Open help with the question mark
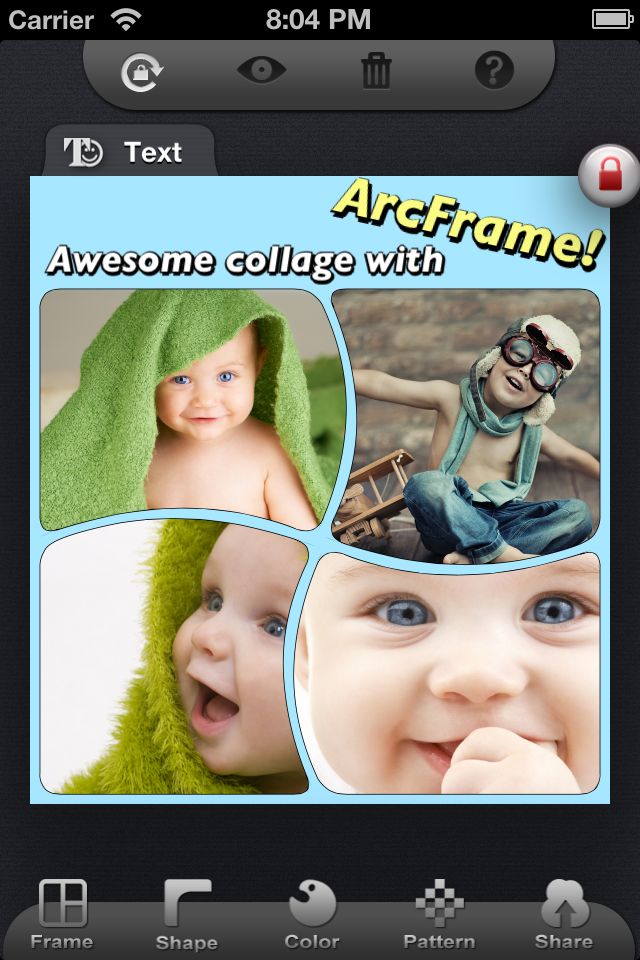 tap(494, 71)
